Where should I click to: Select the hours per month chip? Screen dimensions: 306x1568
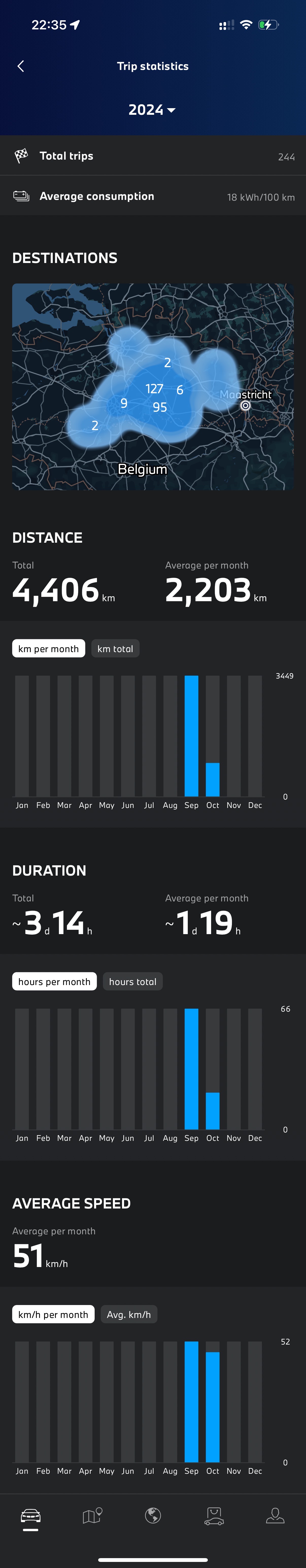coord(54,982)
